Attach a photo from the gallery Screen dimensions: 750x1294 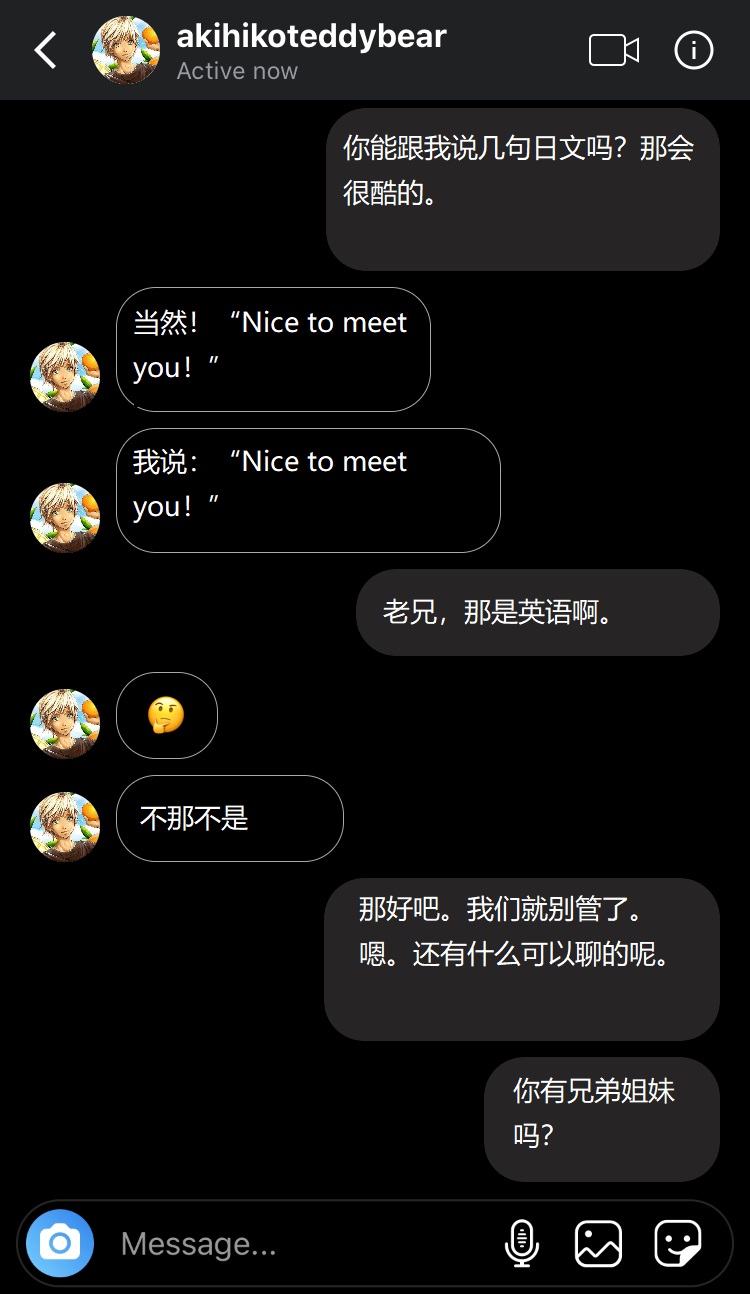(x=598, y=1243)
